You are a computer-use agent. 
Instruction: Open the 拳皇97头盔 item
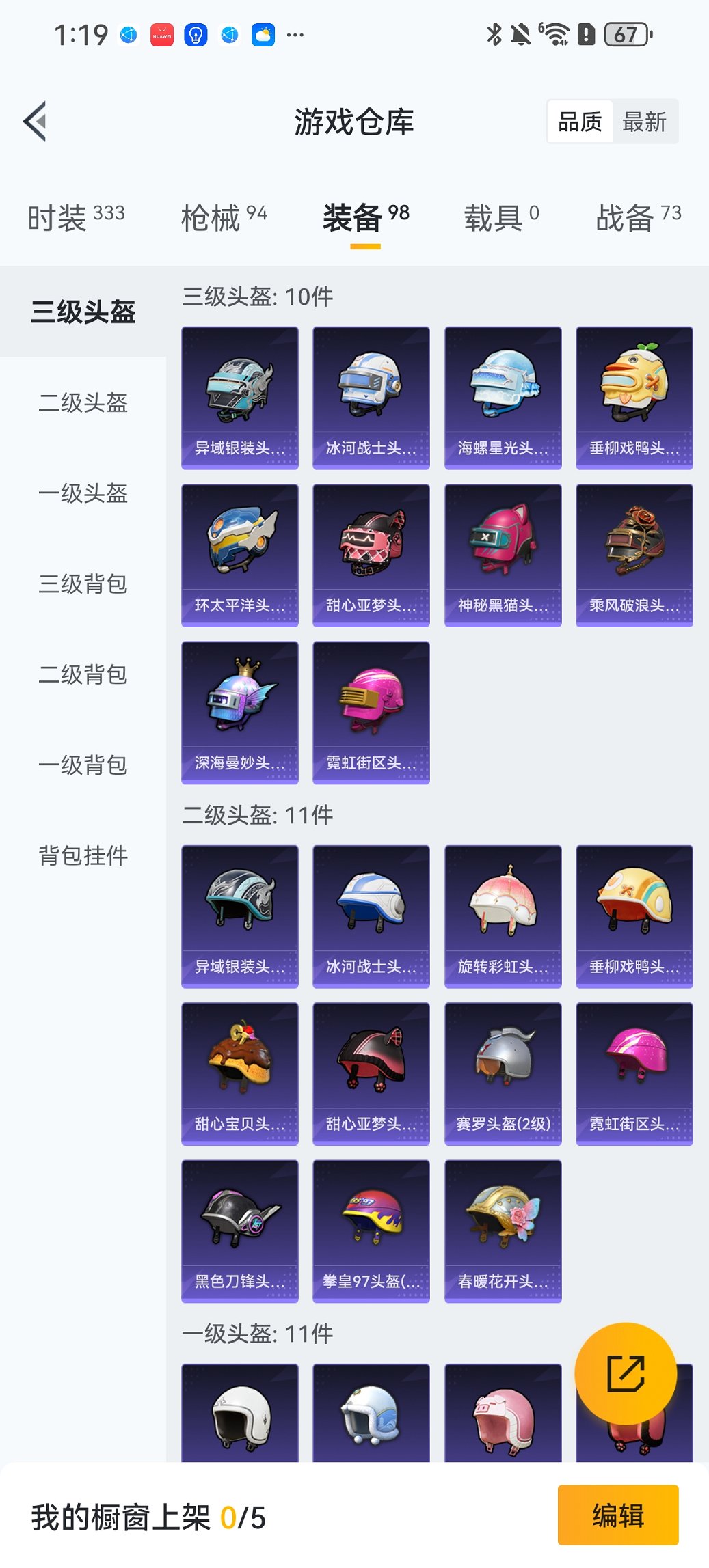click(371, 1230)
